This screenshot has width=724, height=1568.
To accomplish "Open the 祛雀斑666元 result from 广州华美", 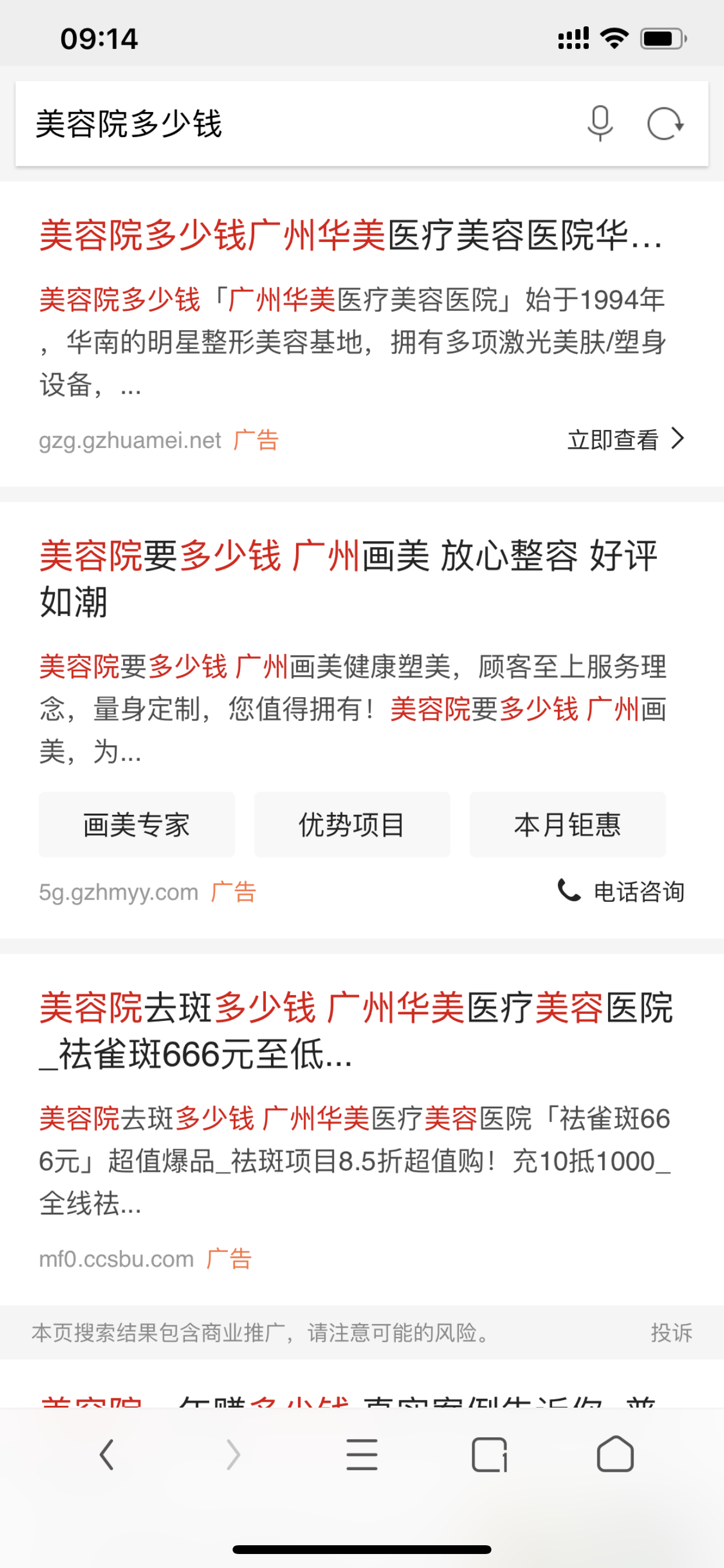I will (x=356, y=1031).
